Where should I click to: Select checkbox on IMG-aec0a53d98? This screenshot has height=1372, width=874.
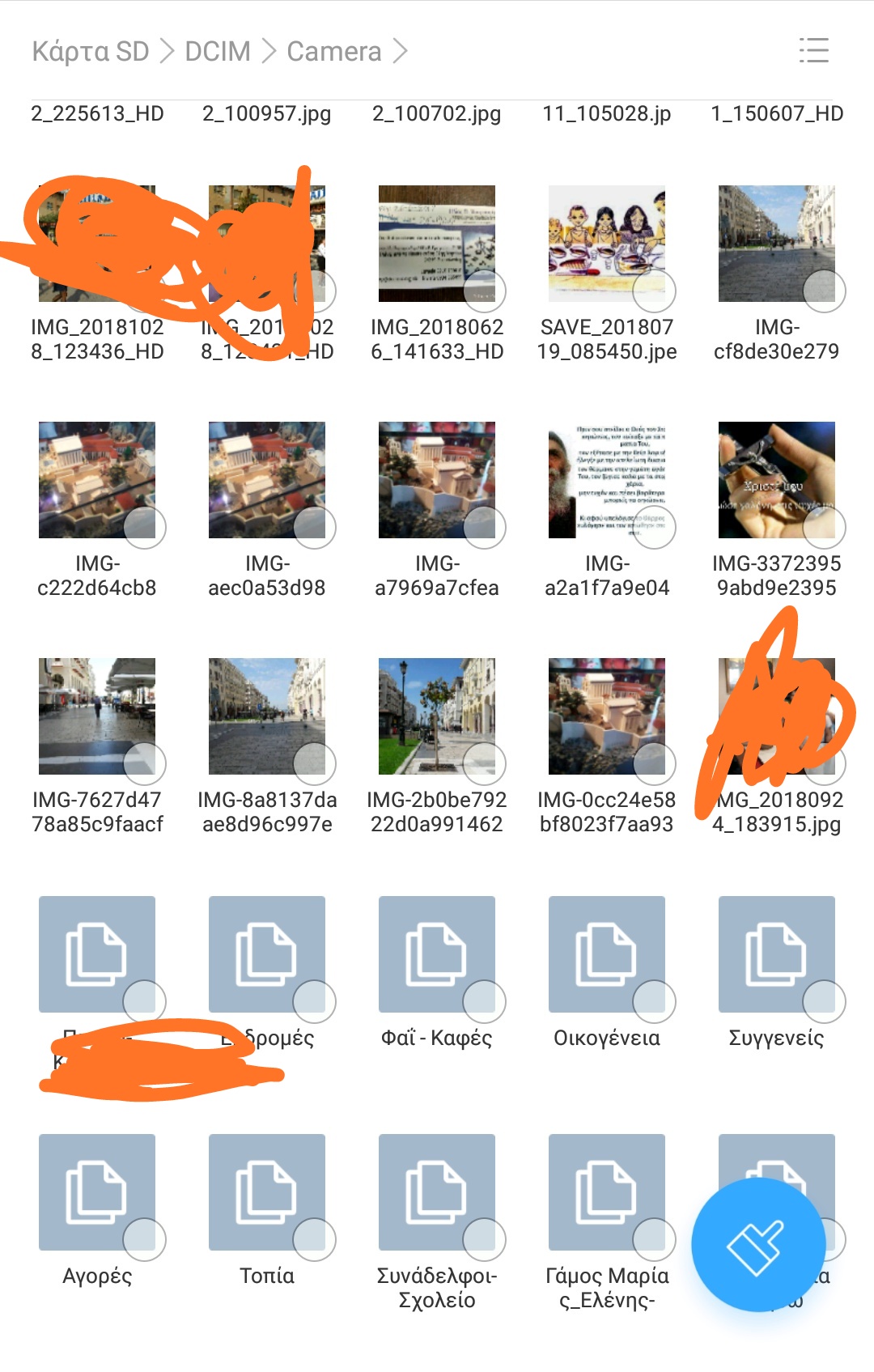(315, 527)
